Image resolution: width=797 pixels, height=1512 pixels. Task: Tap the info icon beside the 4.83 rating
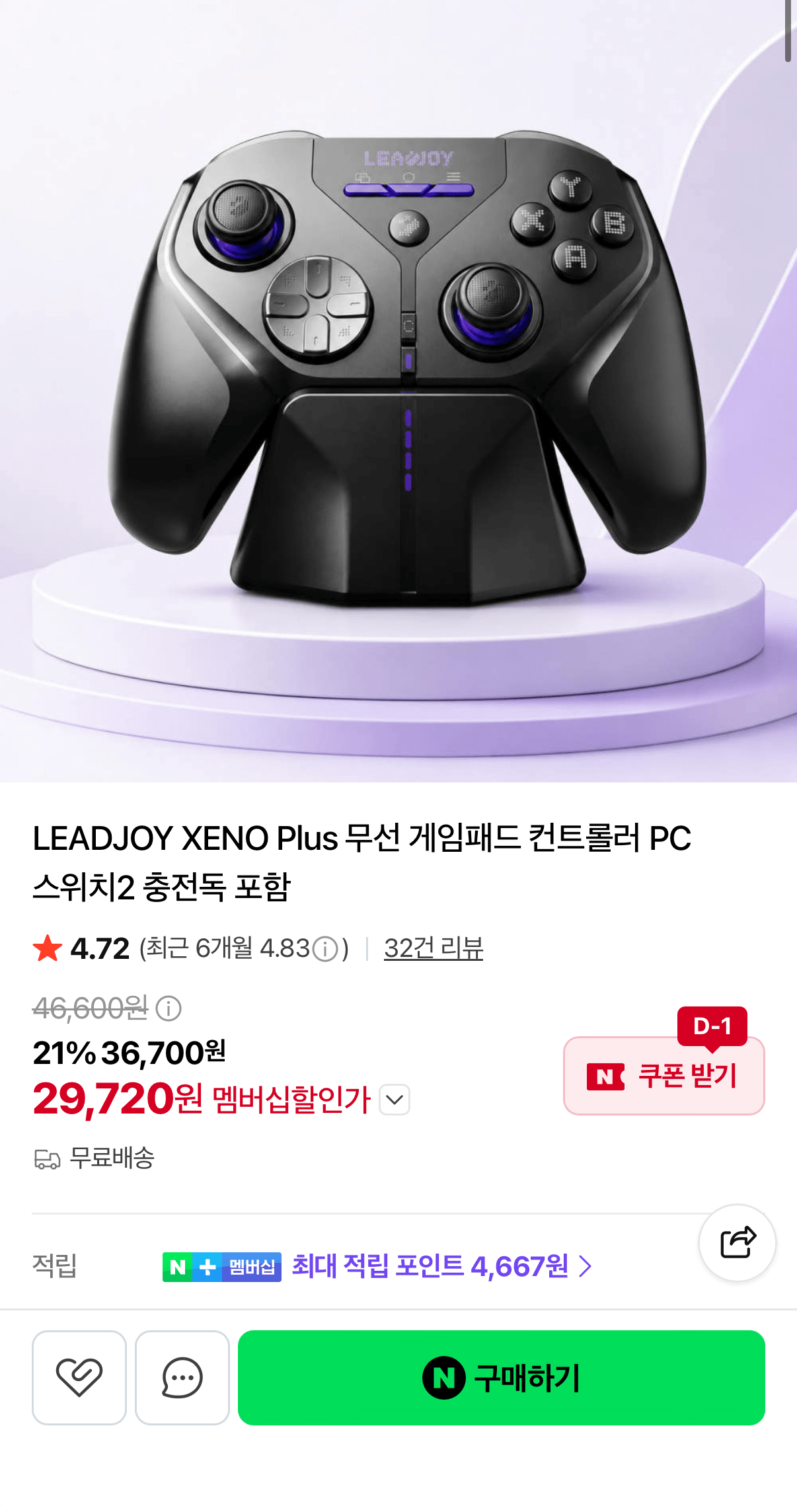pos(325,950)
